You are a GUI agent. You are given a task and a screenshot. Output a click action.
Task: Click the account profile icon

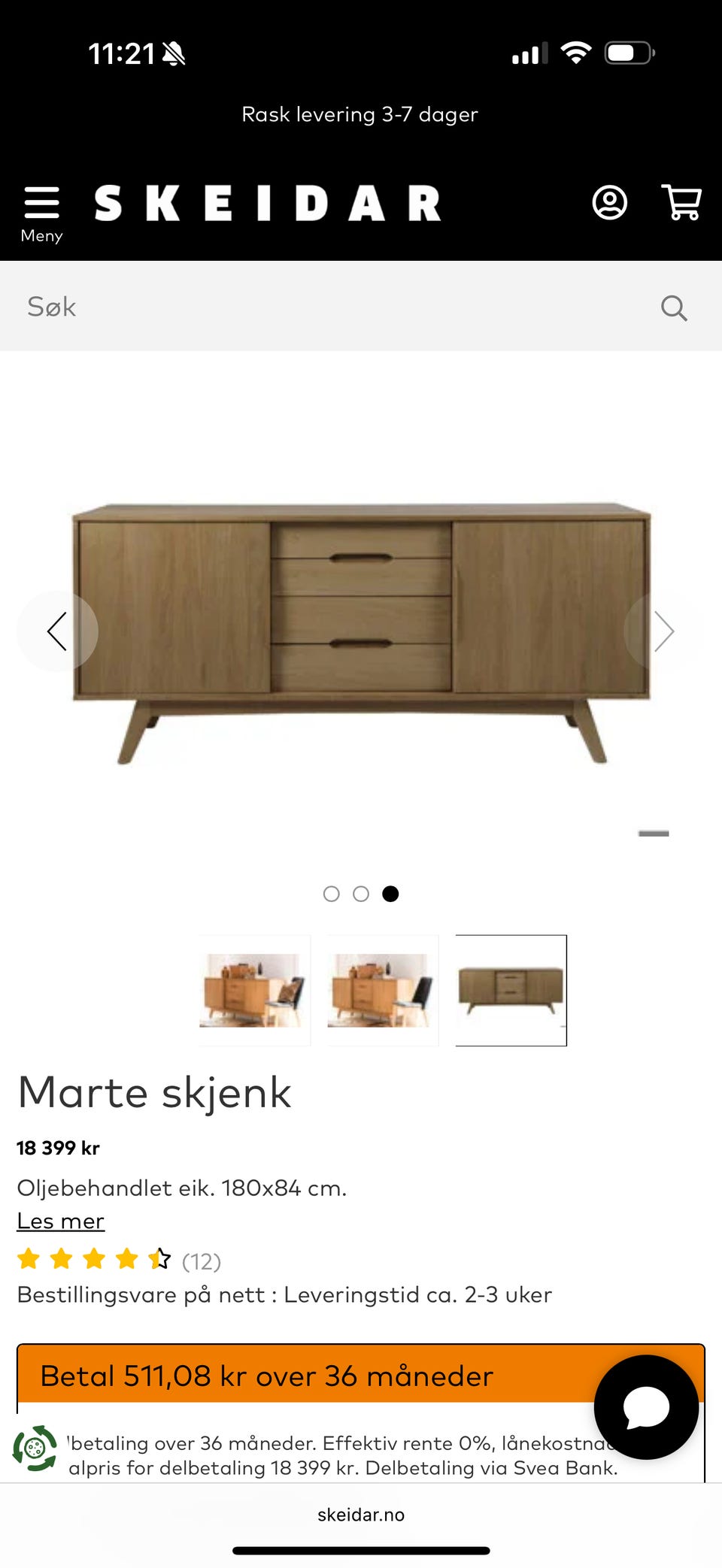(610, 203)
